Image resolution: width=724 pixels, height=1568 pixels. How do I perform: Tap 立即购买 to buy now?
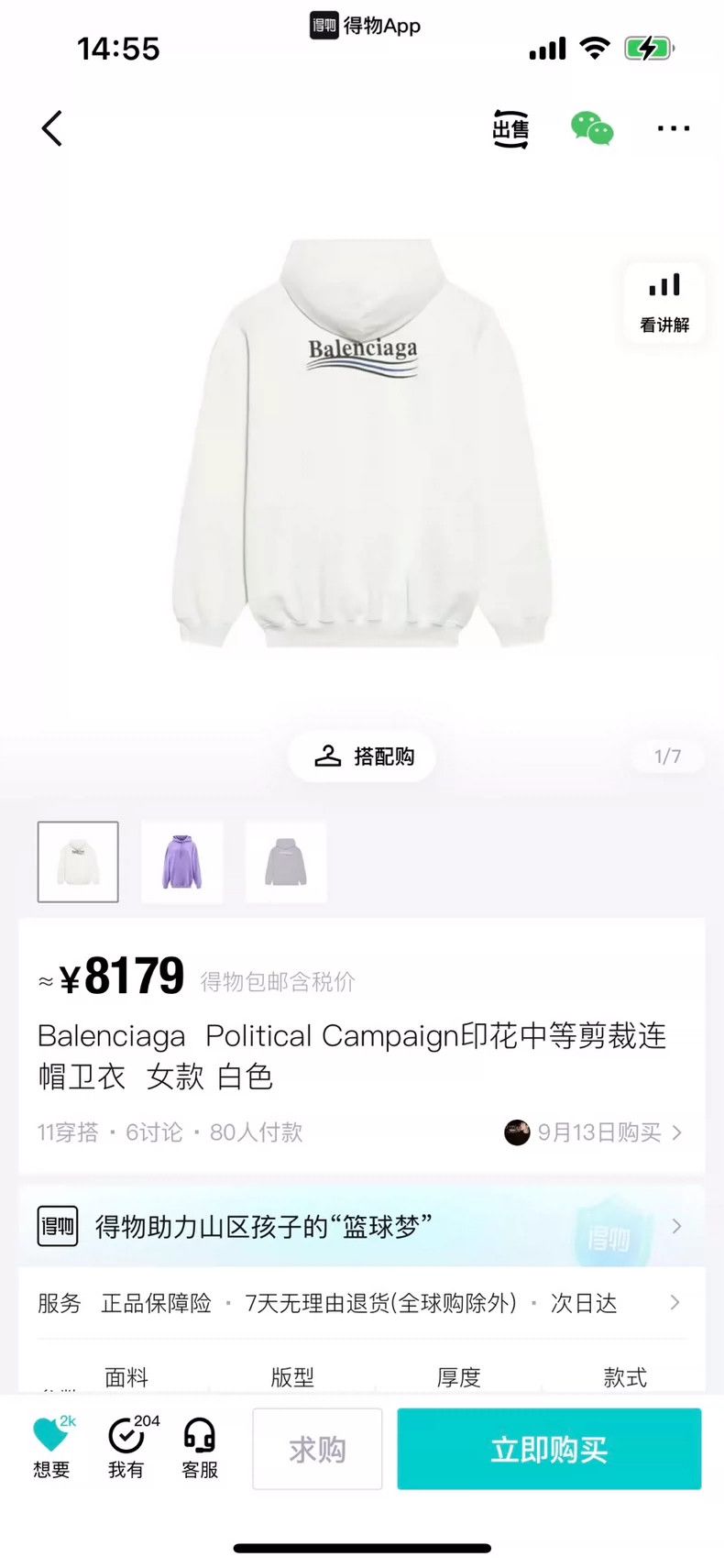tap(549, 1449)
